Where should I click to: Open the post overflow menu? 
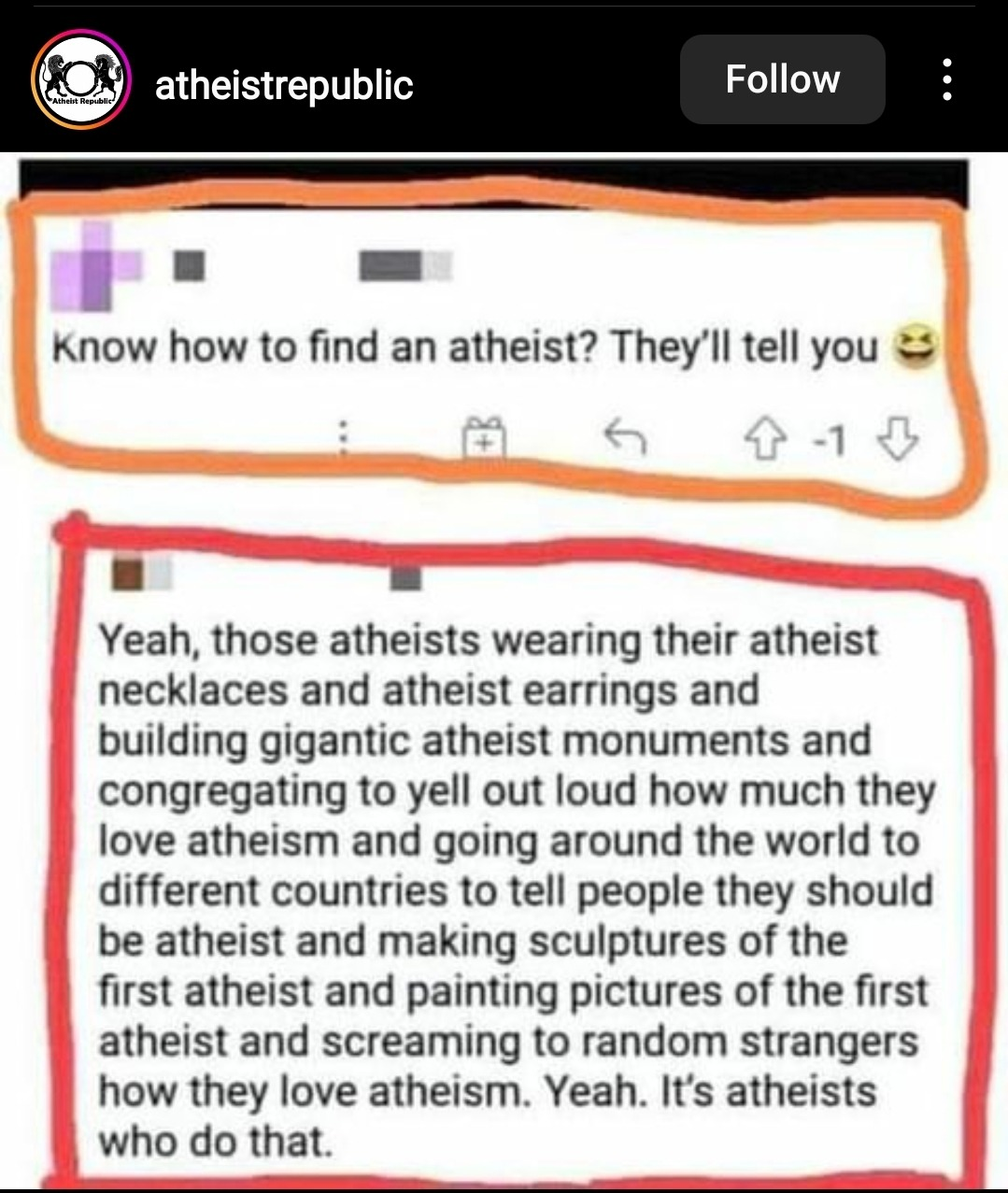point(946,80)
